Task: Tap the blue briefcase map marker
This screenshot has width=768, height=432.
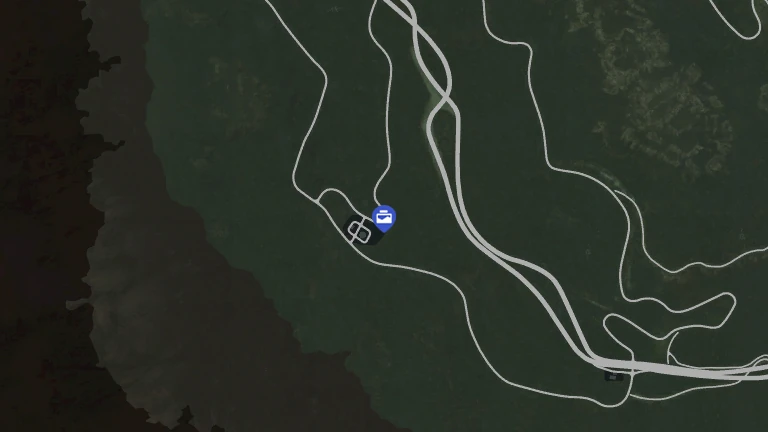Action: tap(383, 217)
